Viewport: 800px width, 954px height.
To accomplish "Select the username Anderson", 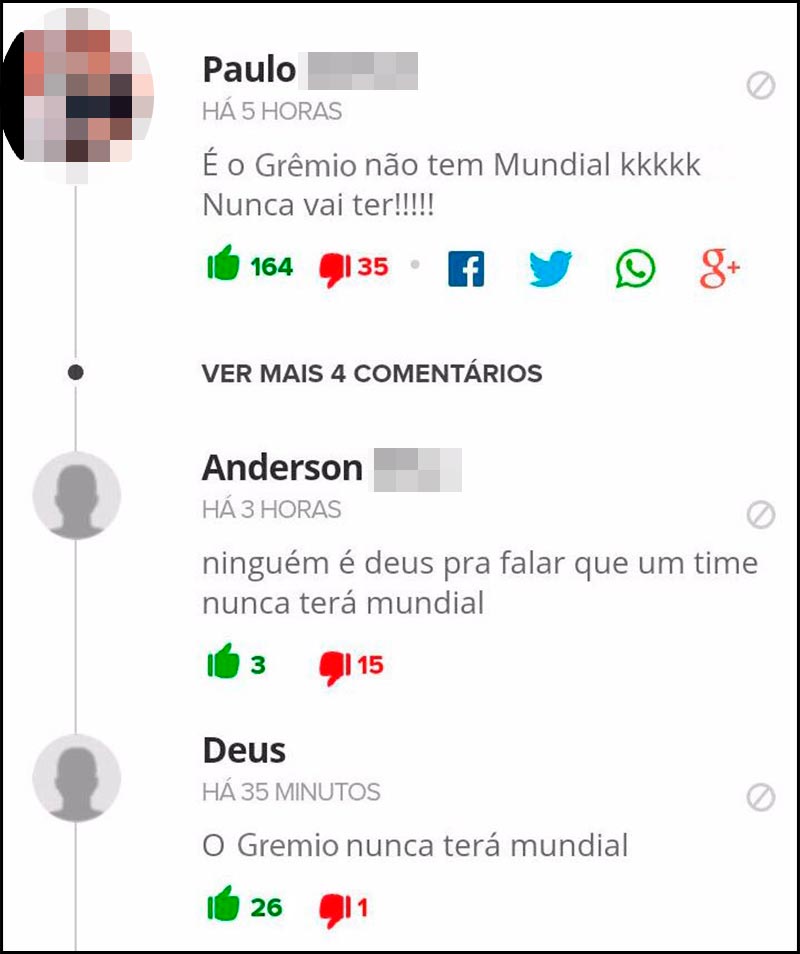I will pyautogui.click(x=281, y=466).
